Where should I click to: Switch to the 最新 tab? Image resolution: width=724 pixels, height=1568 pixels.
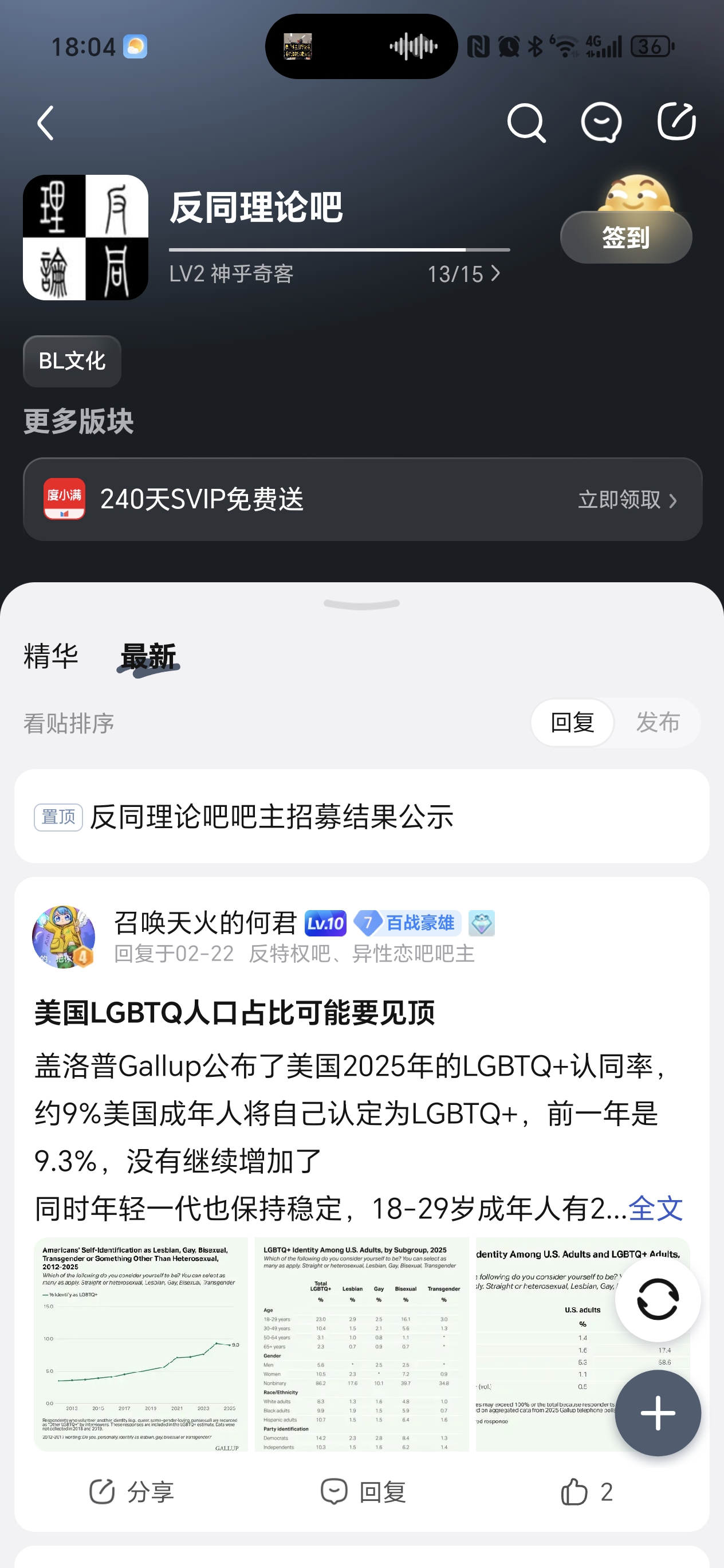point(148,657)
